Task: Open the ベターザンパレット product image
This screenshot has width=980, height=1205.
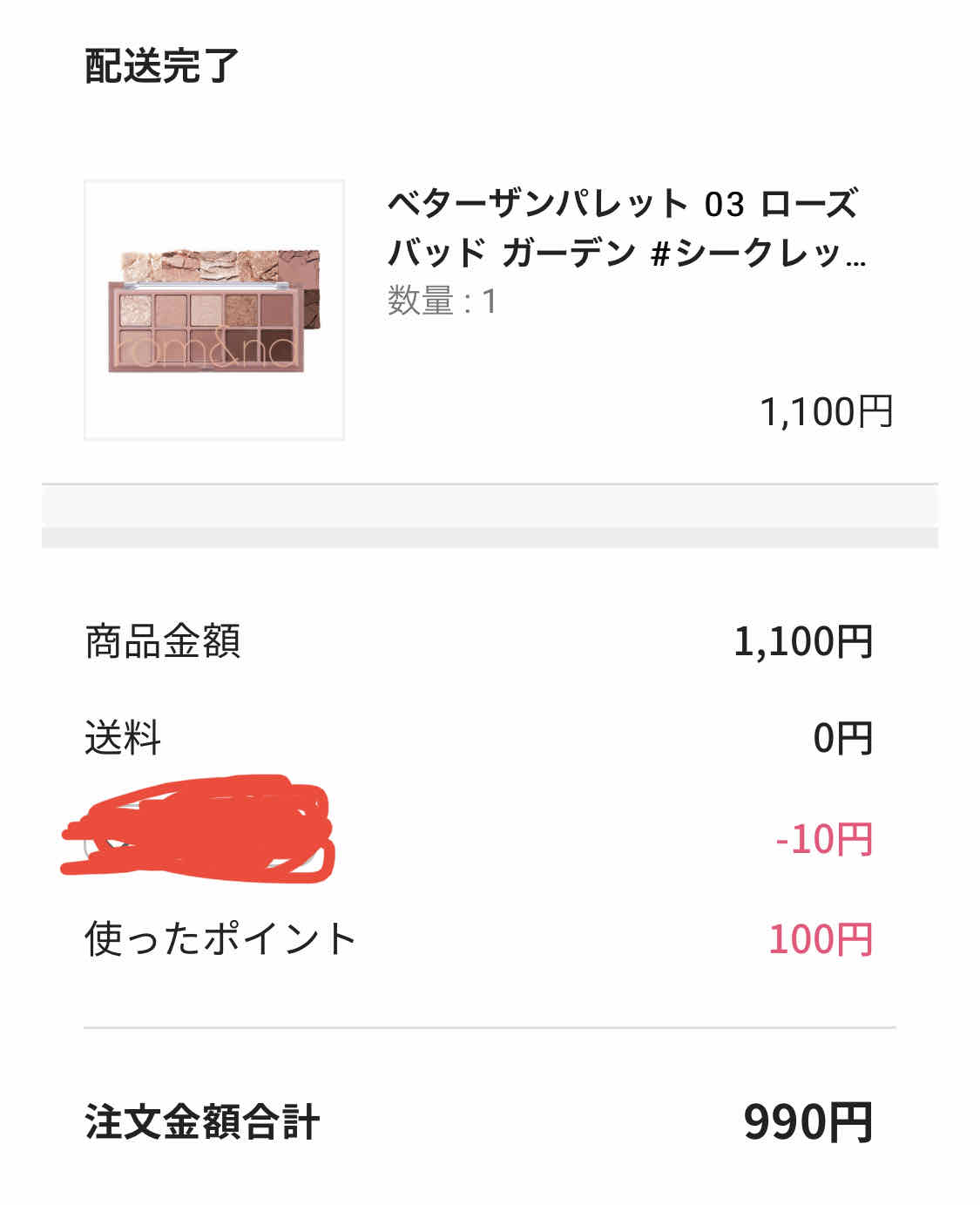Action: coord(214,310)
